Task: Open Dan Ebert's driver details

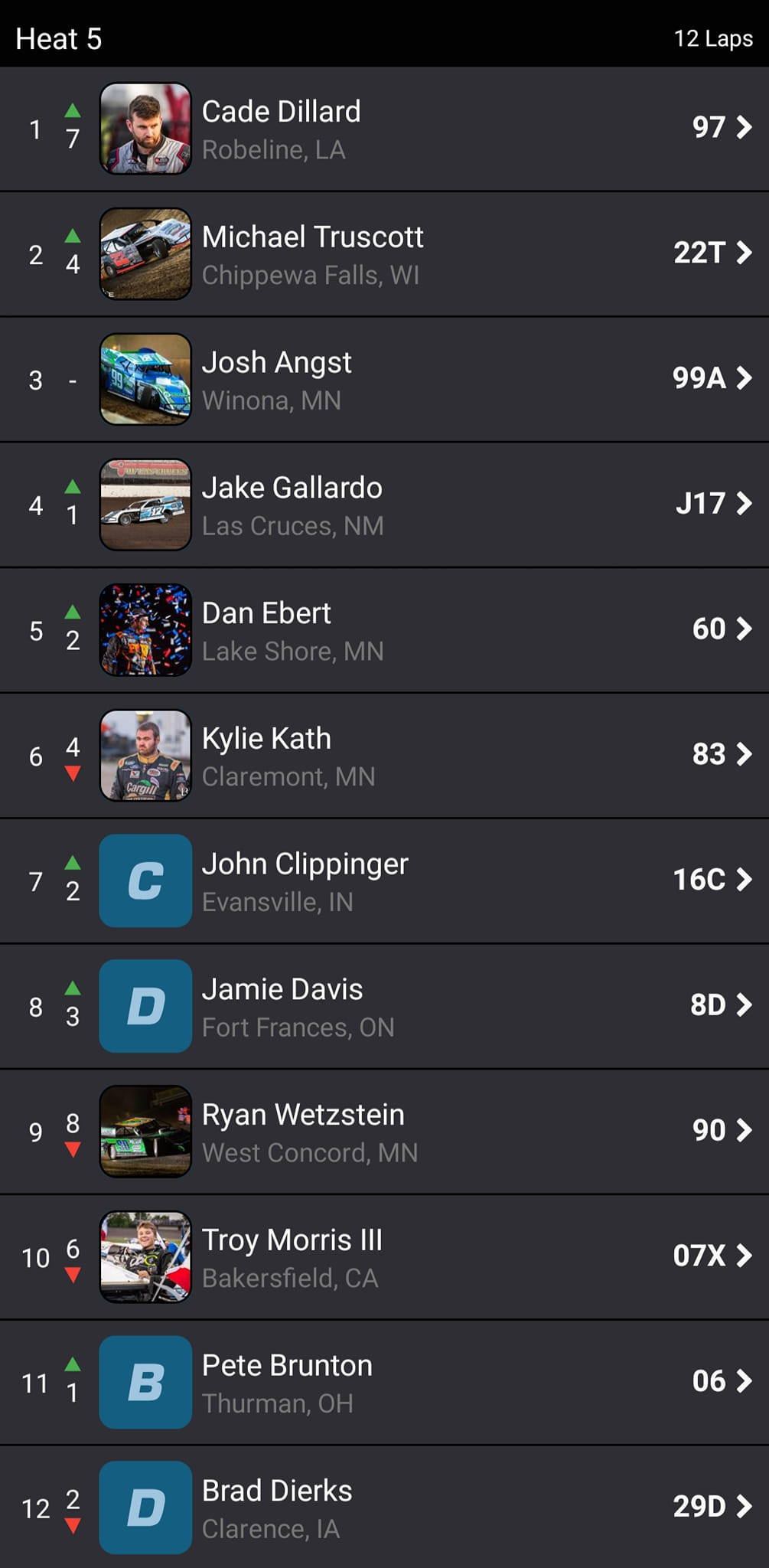Action: pyautogui.click(x=384, y=631)
